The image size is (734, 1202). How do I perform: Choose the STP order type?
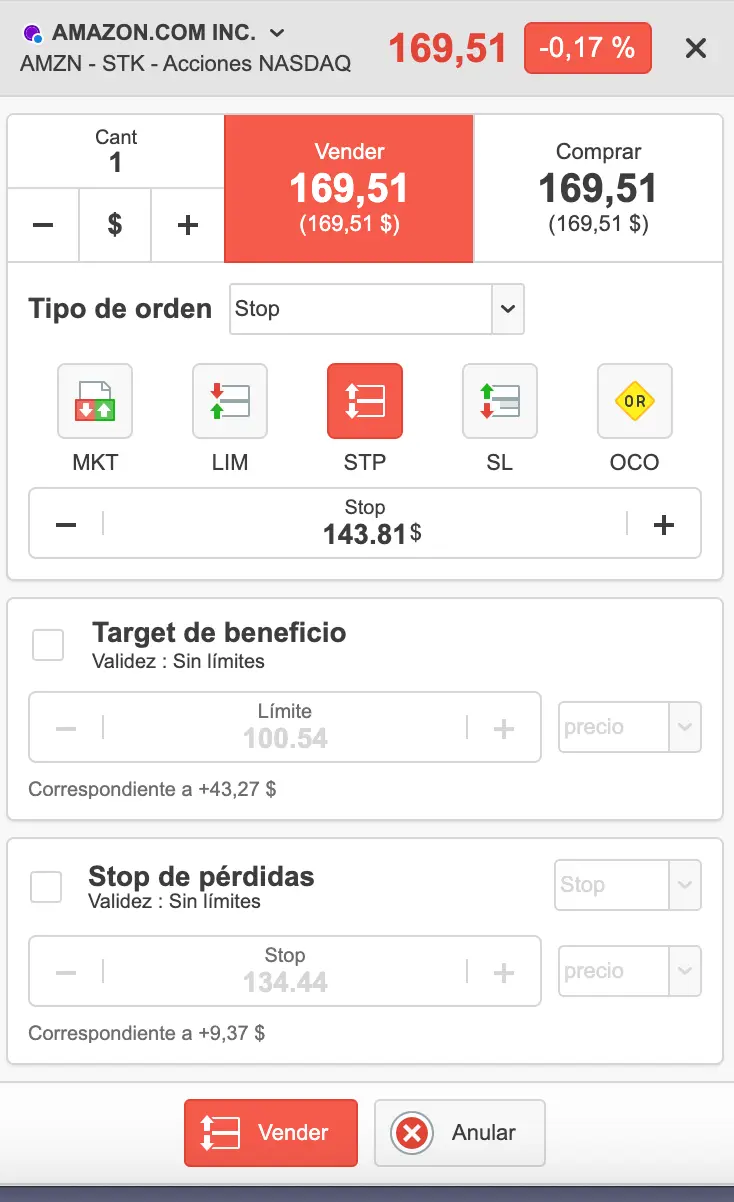(365, 401)
